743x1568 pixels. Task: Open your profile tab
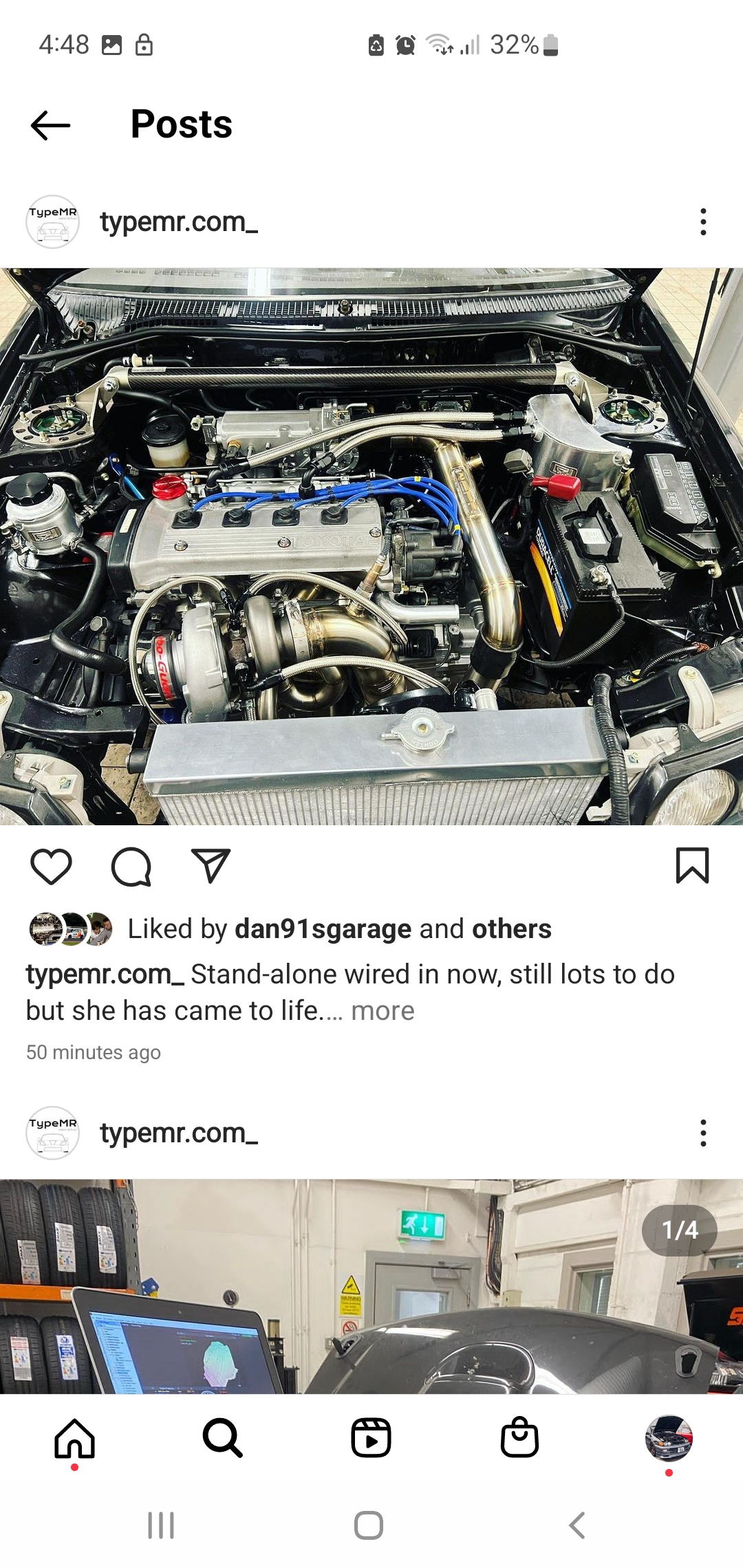(669, 1438)
